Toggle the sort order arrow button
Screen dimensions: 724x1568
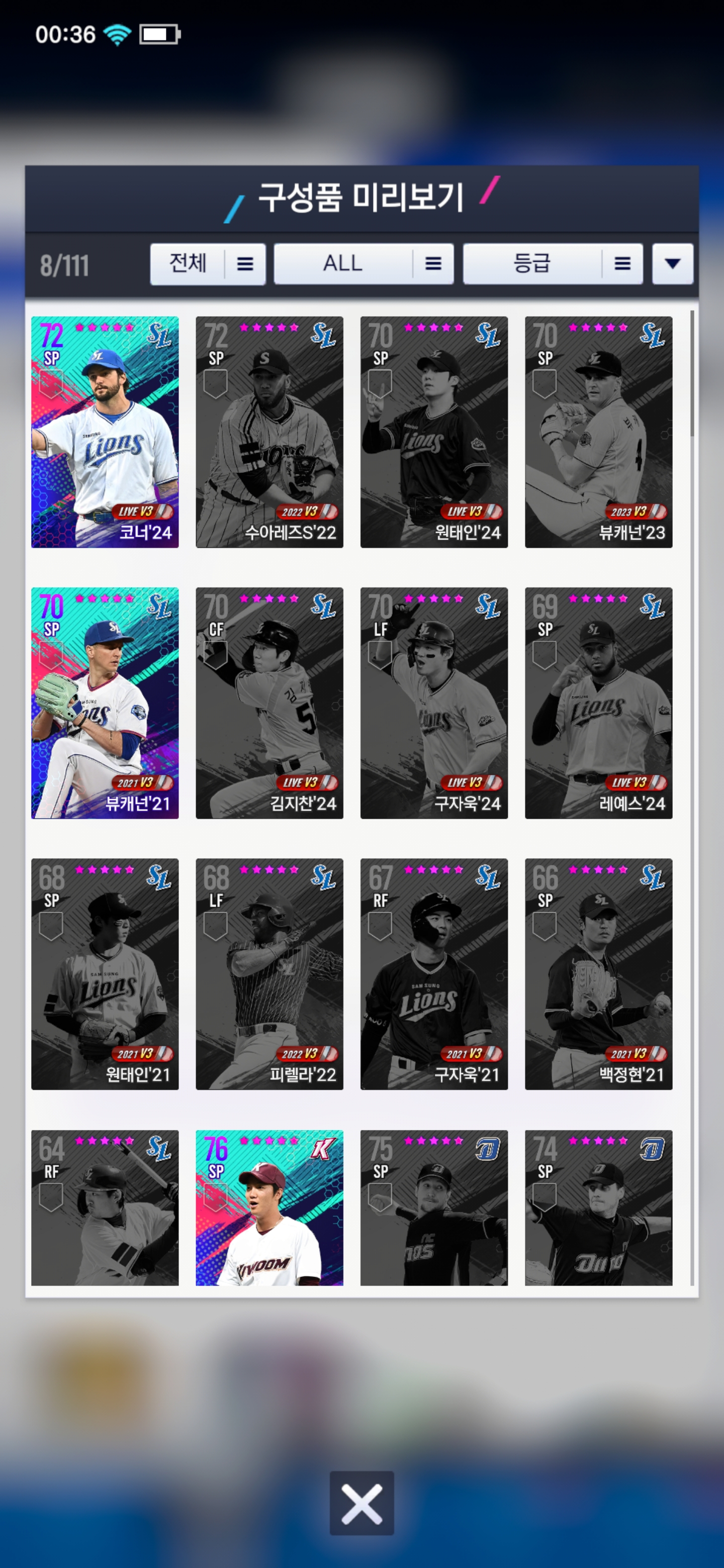tap(672, 263)
